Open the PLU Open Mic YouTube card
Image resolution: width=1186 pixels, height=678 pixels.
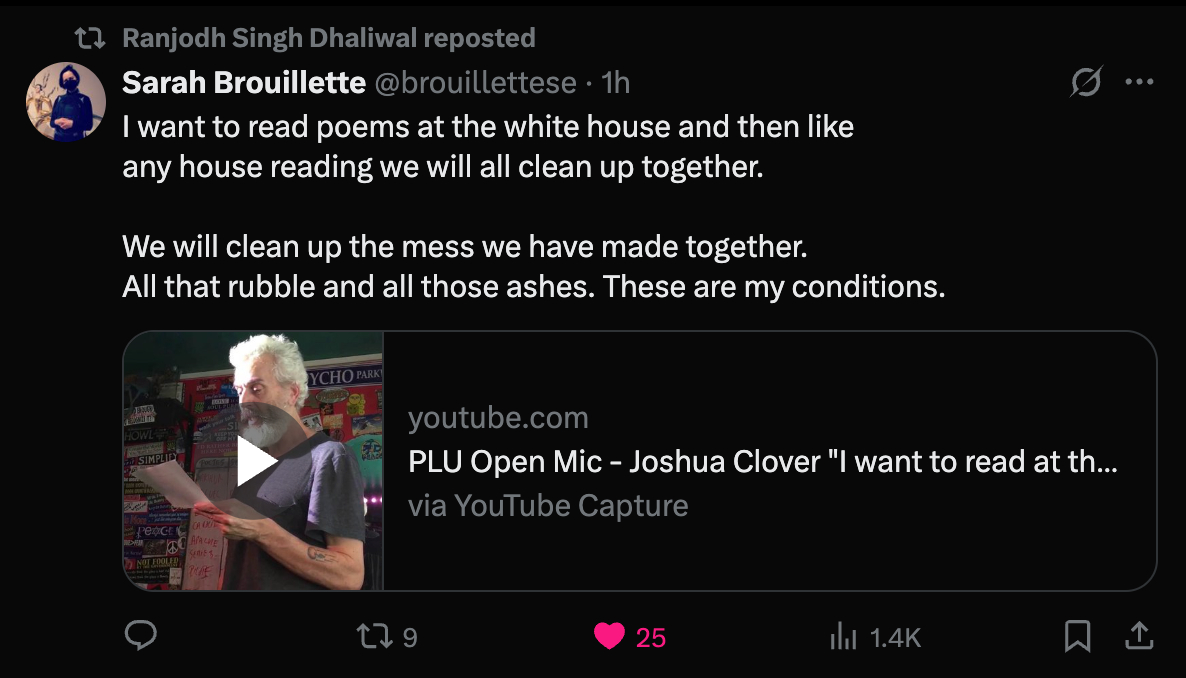(762, 462)
